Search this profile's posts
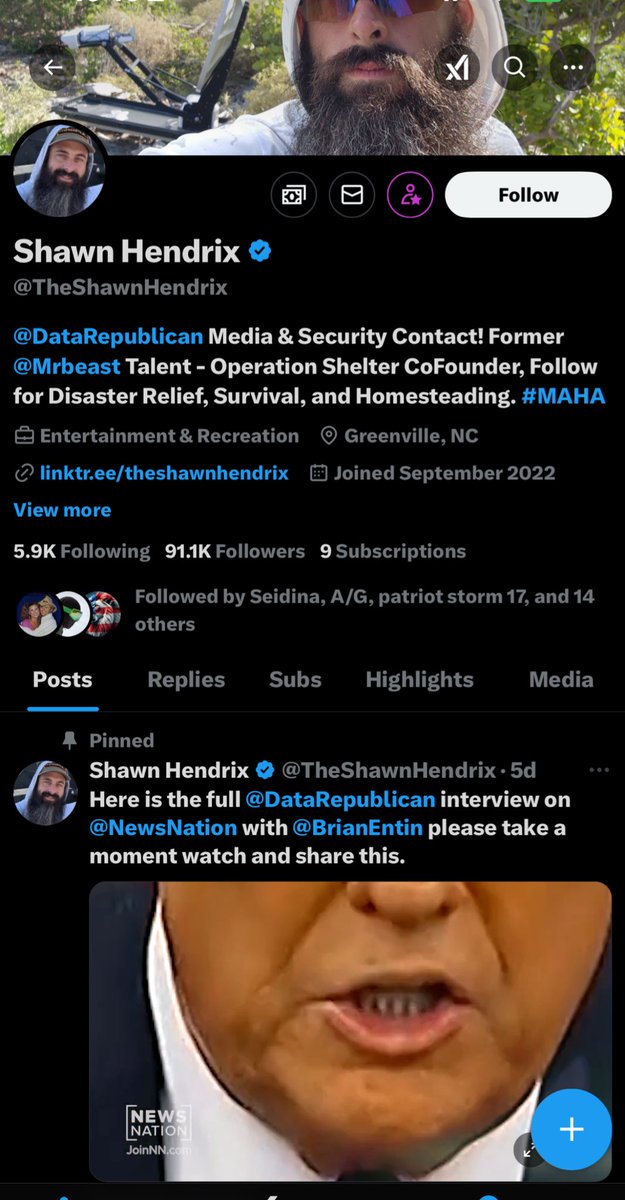625x1200 pixels. [x=514, y=68]
